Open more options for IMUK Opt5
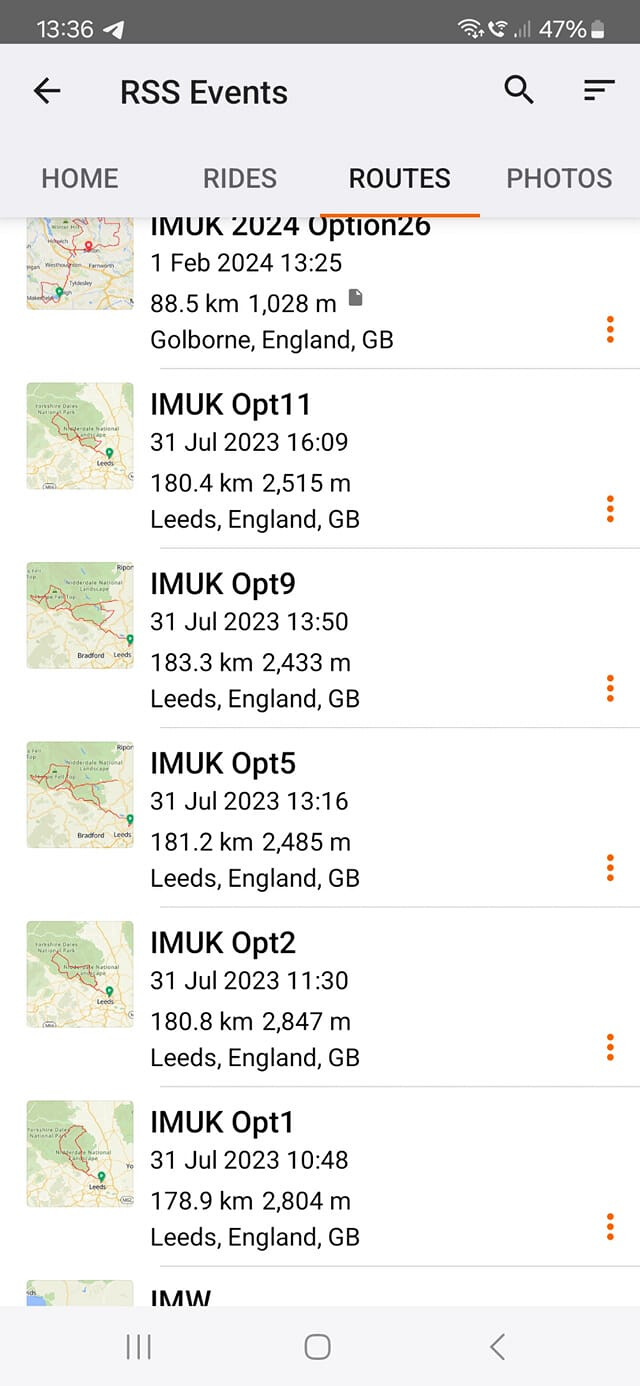The image size is (640, 1386). tap(610, 867)
